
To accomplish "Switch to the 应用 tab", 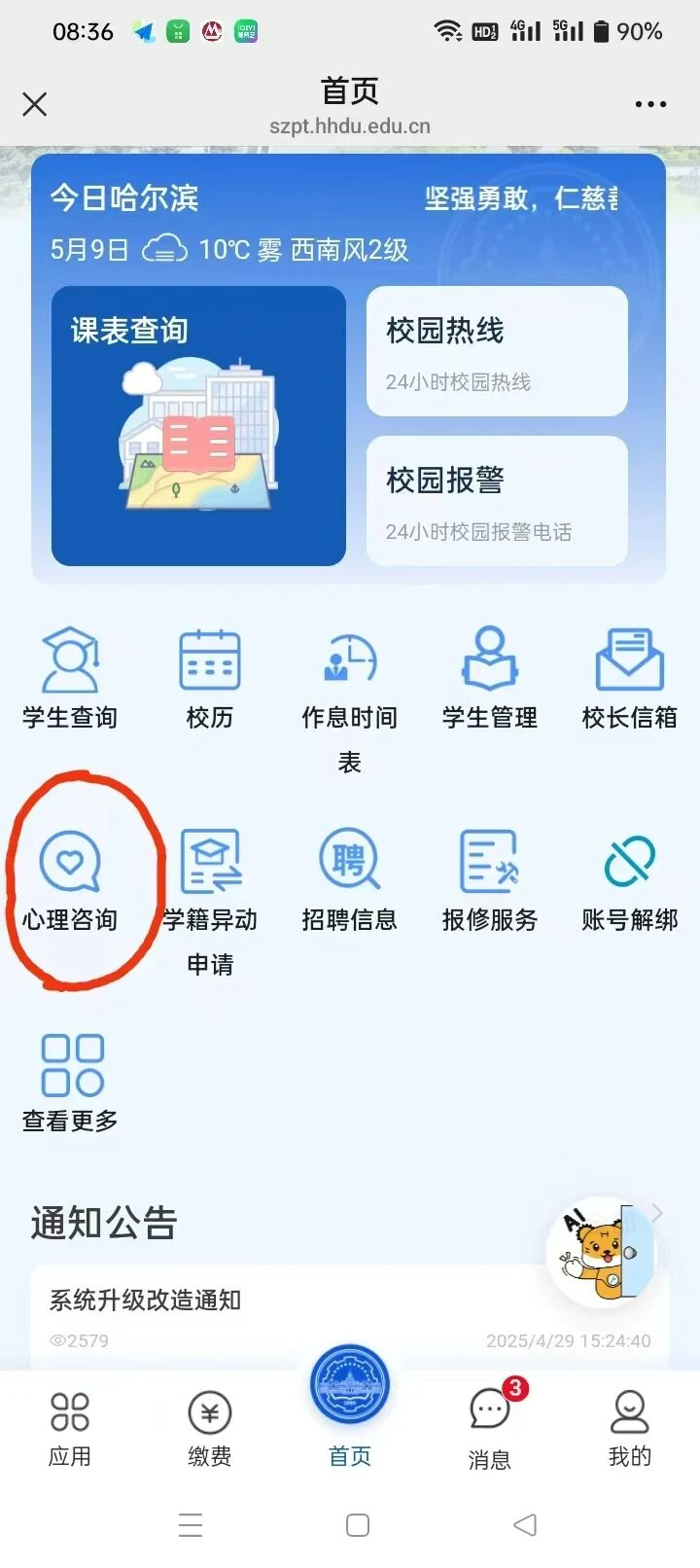I will tap(70, 1428).
